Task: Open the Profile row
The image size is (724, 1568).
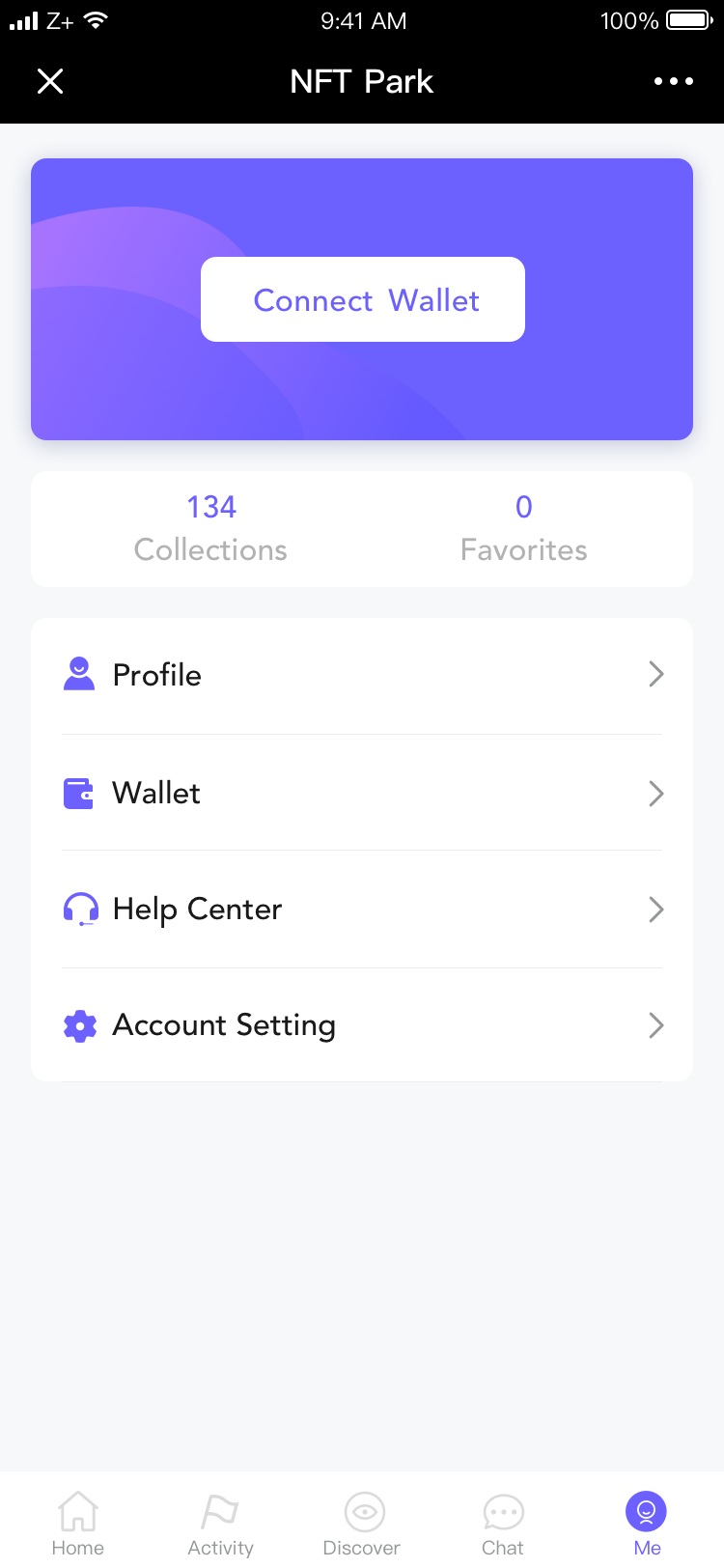Action: (362, 675)
